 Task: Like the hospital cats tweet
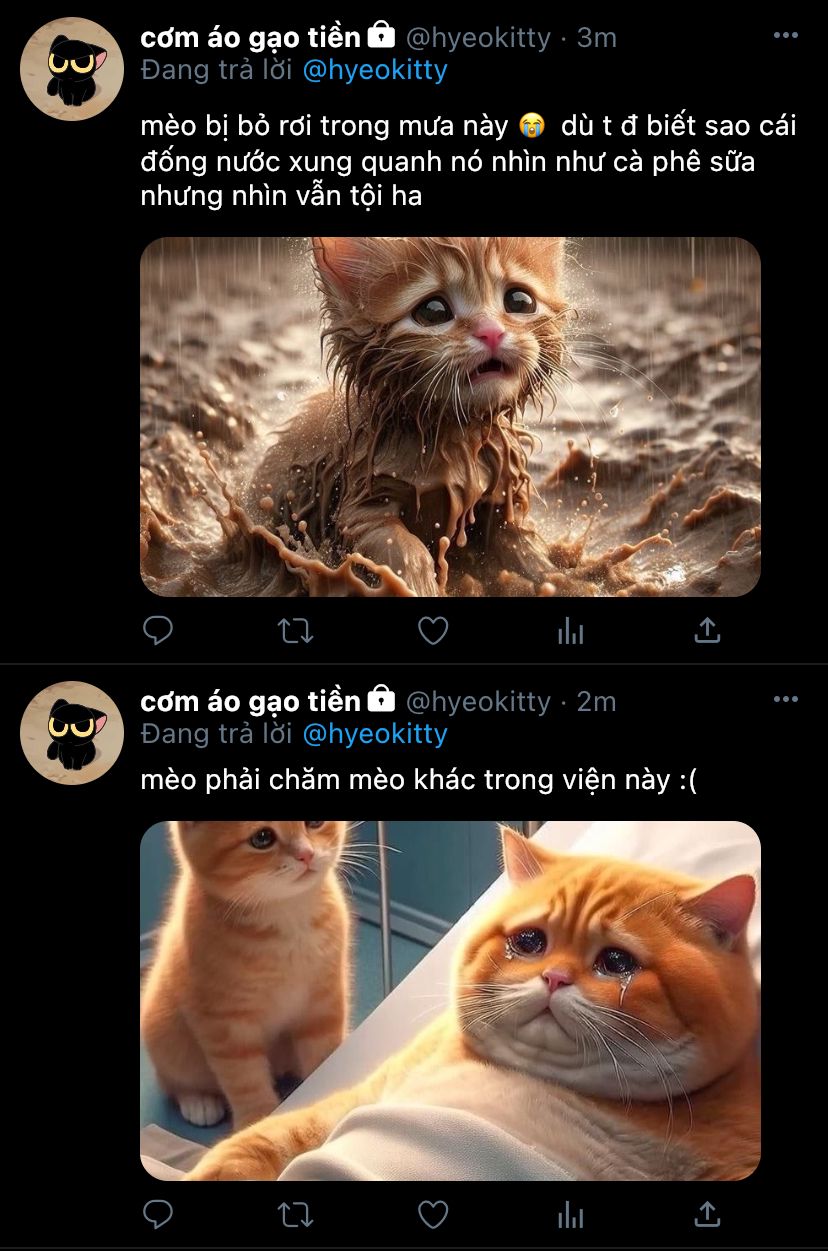tap(432, 1215)
